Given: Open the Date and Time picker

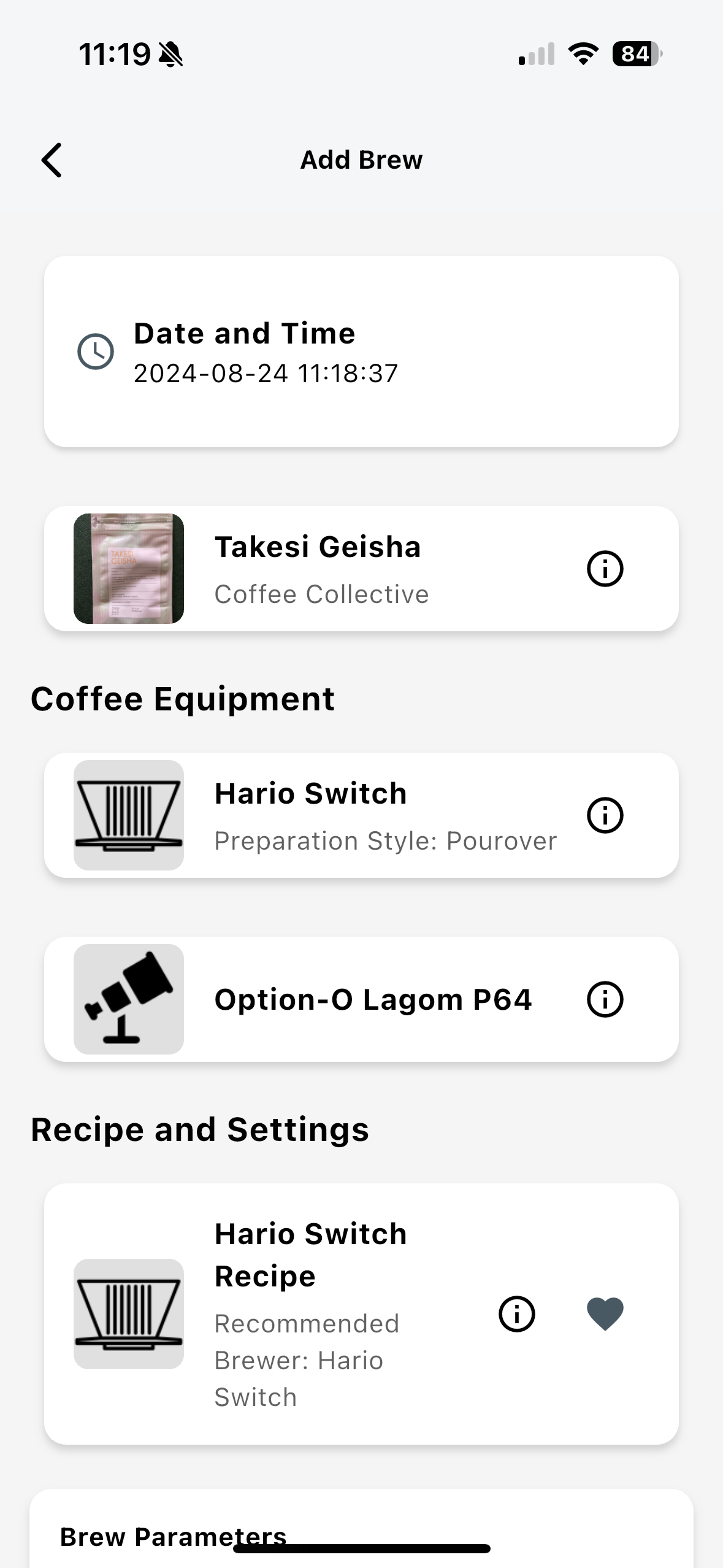Looking at the screenshot, I should click(x=361, y=352).
